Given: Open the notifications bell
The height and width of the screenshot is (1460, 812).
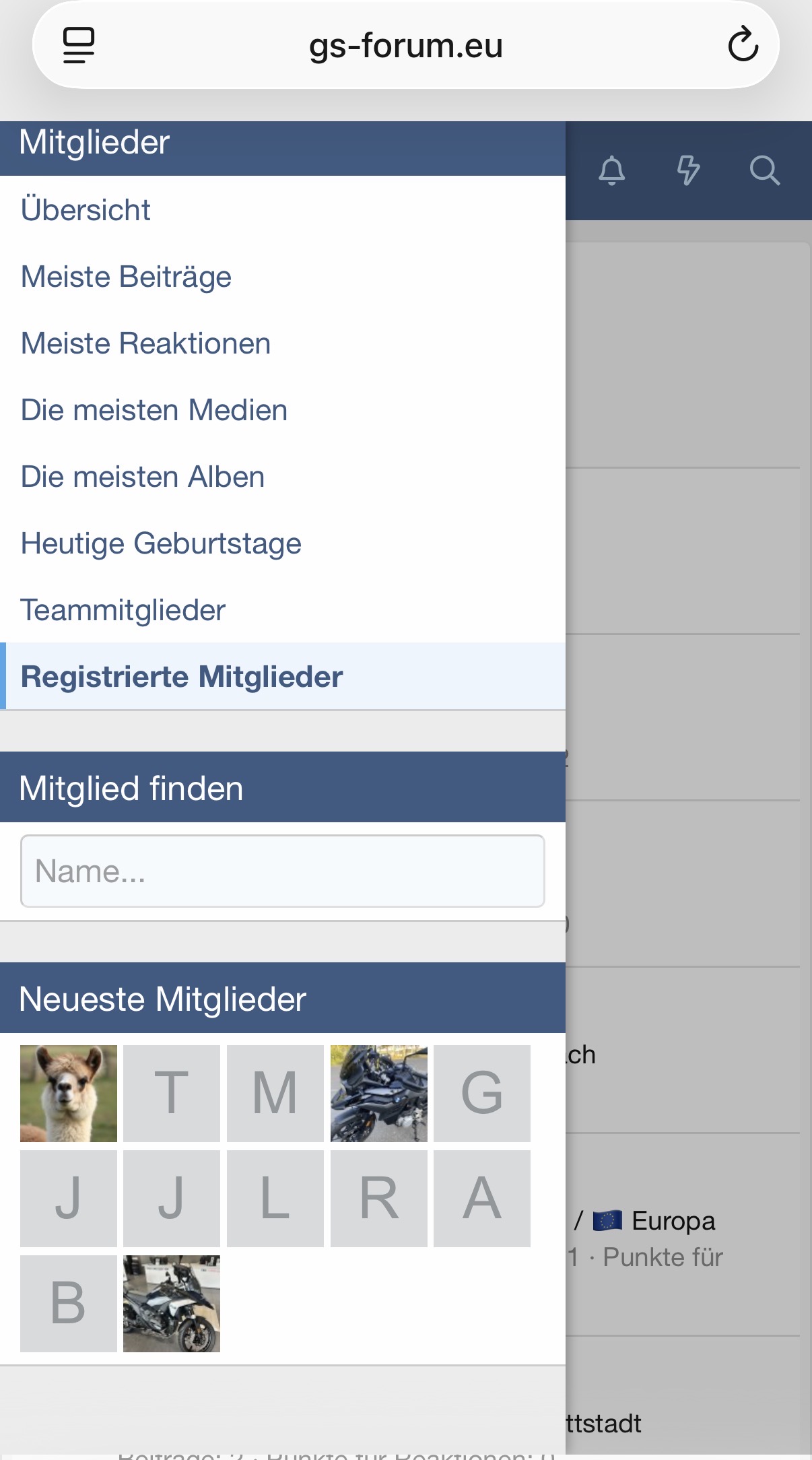Looking at the screenshot, I should (611, 170).
